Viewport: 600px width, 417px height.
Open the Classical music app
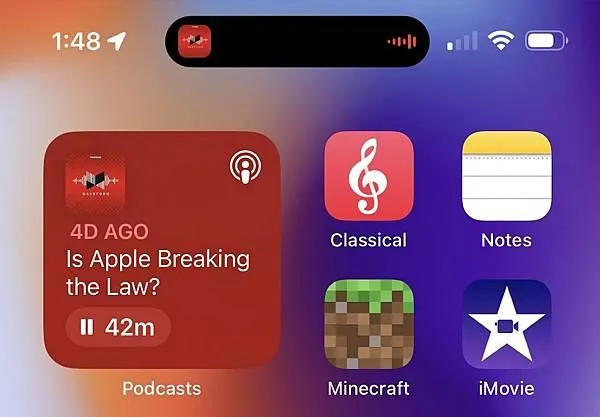(369, 176)
